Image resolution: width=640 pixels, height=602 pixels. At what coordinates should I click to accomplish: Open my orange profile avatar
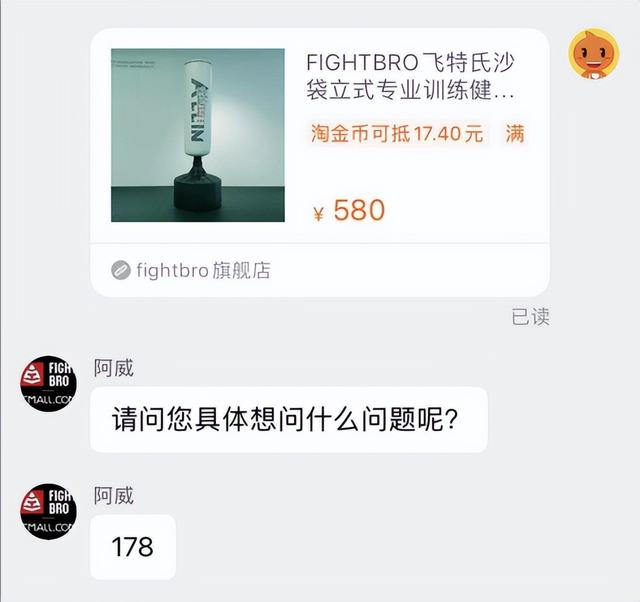point(593,55)
